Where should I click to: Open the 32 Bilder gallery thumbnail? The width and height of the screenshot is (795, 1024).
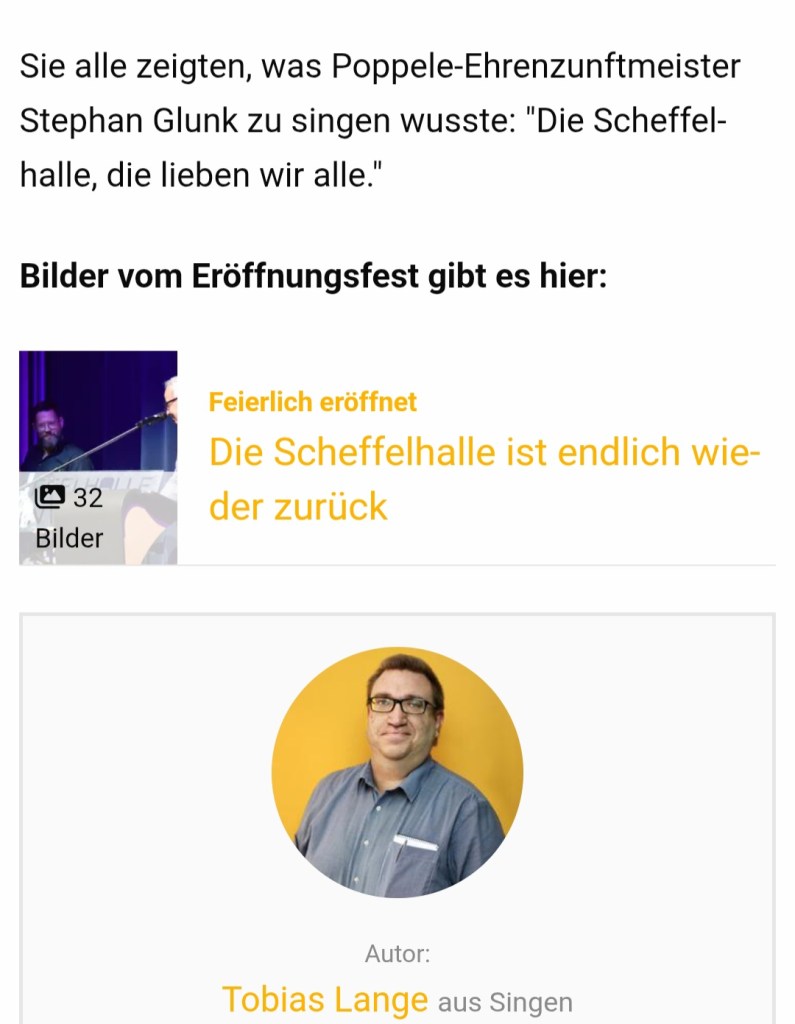98,457
